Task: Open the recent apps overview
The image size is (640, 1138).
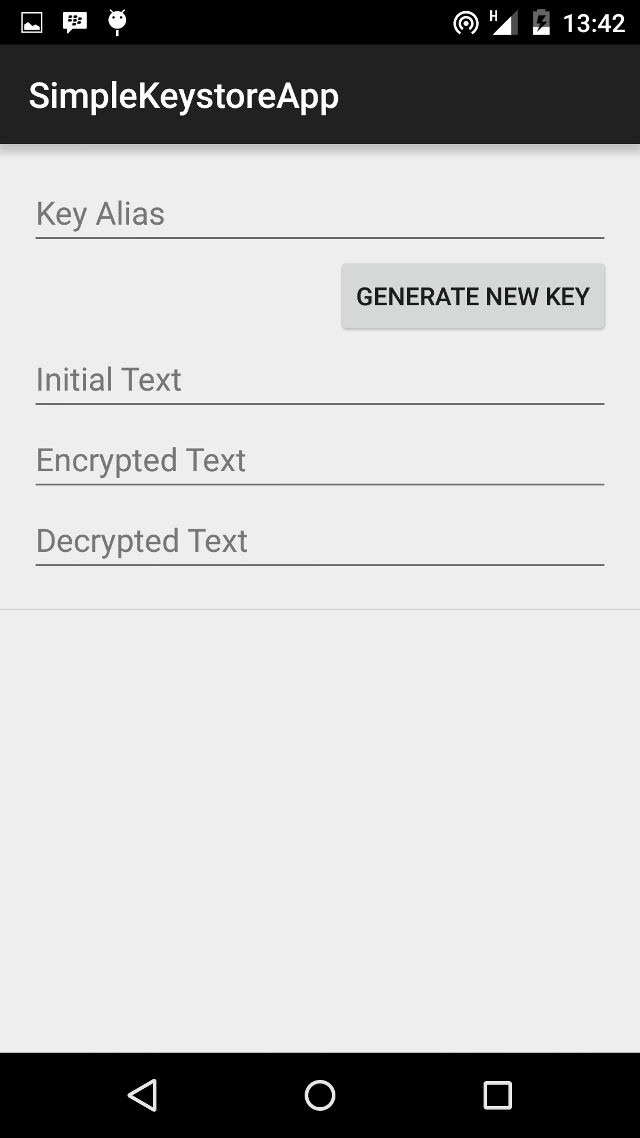Action: point(497,1095)
